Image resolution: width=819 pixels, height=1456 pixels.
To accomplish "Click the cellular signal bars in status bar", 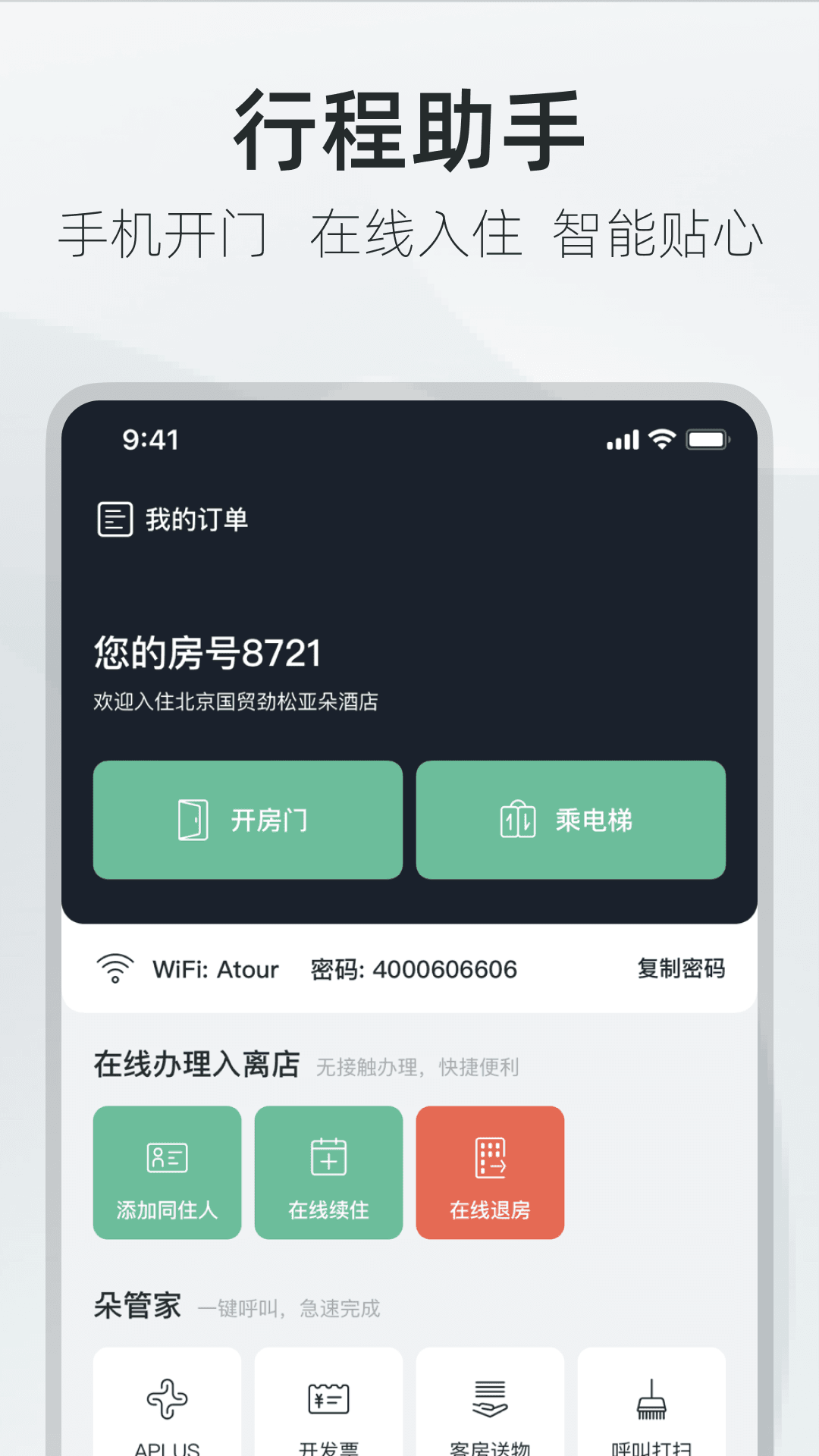I will tap(622, 438).
